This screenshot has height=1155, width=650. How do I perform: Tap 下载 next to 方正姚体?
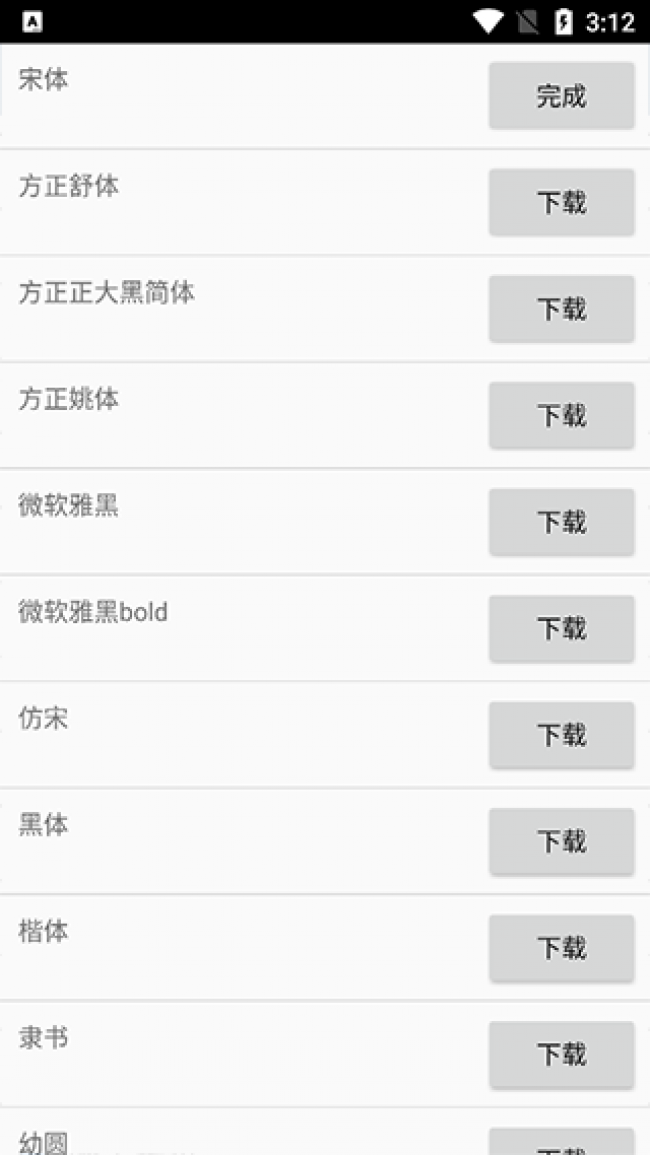point(561,415)
